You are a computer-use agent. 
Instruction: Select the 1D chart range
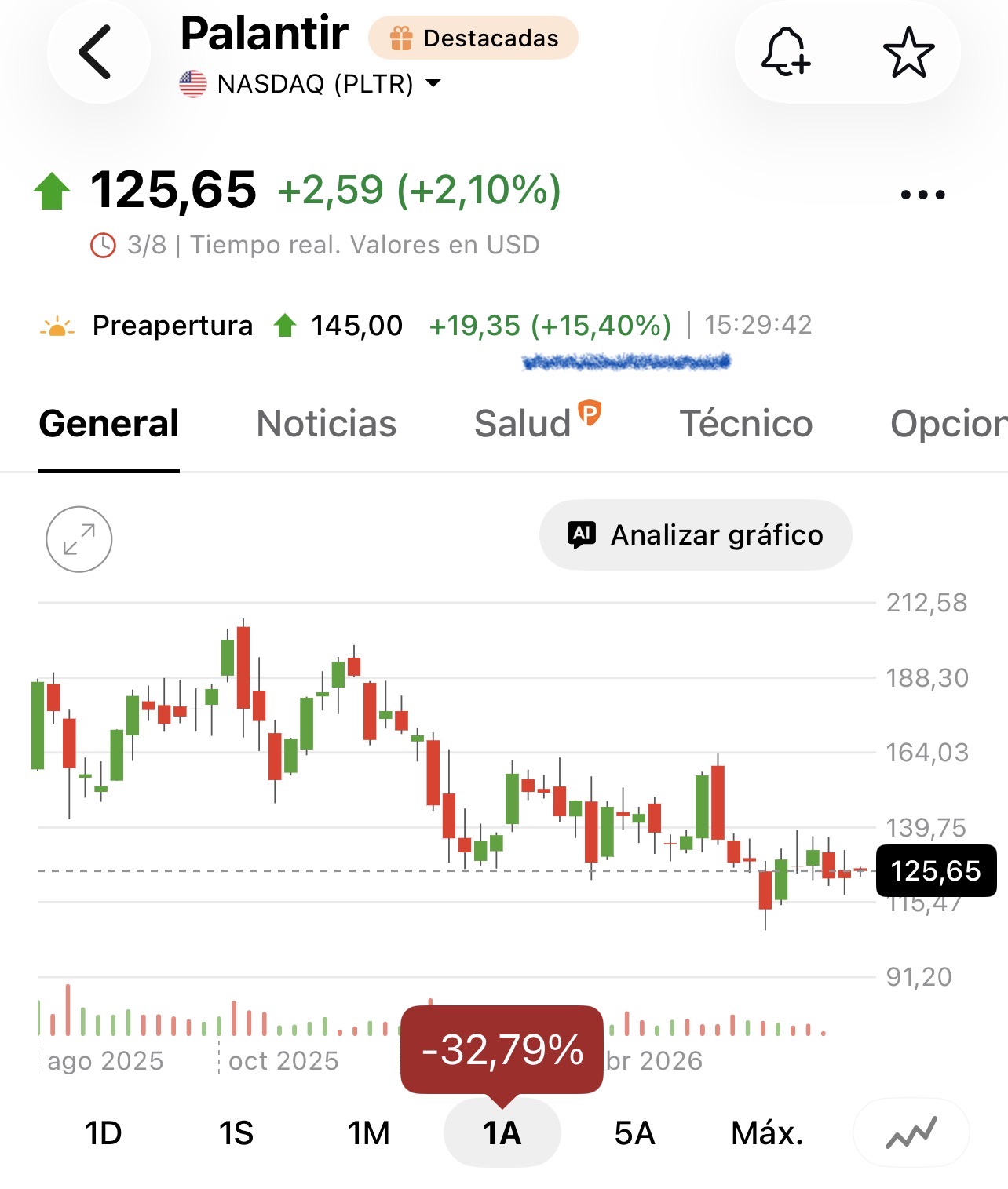pos(104,1133)
